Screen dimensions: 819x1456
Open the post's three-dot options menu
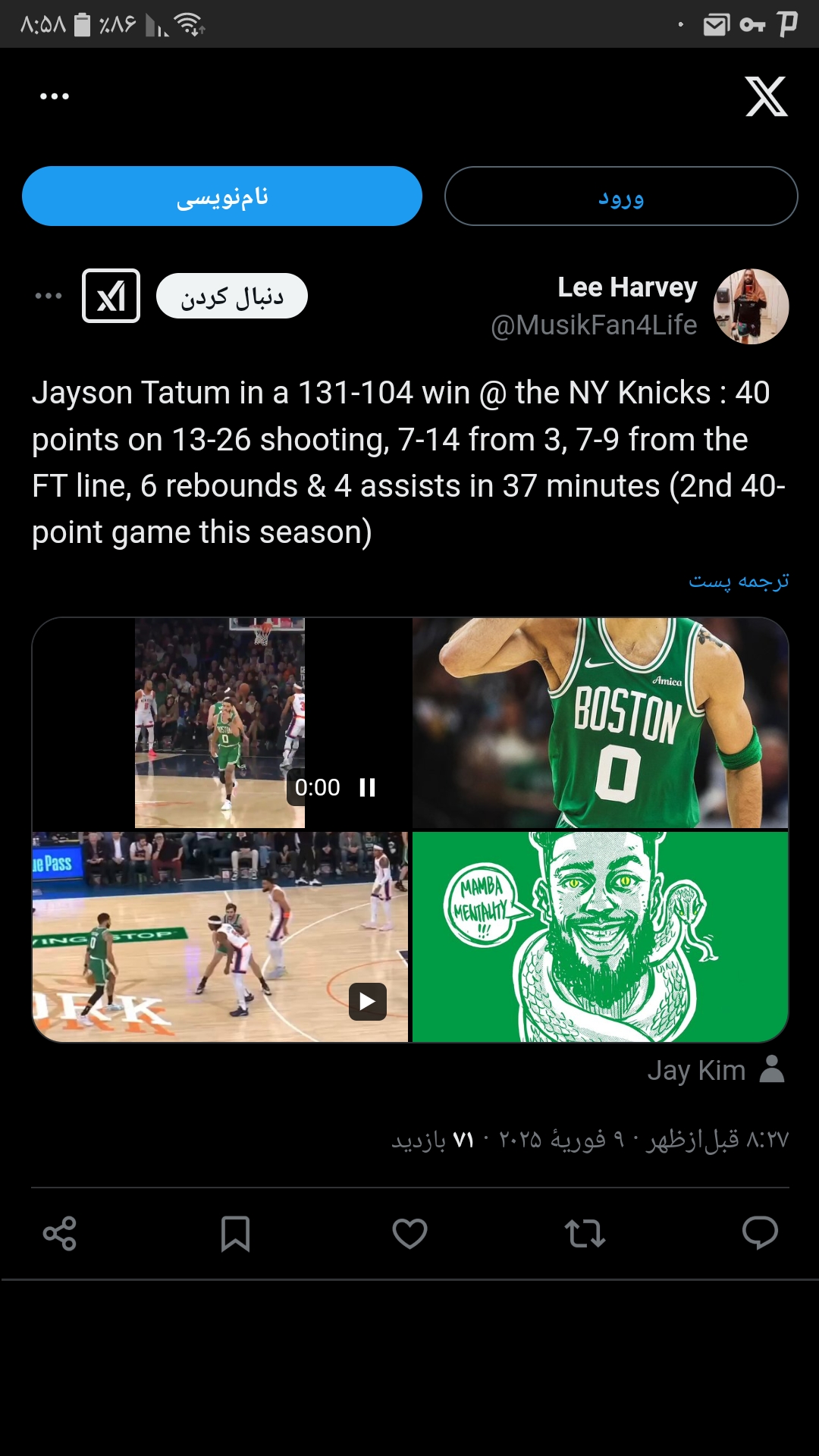pos(49,296)
